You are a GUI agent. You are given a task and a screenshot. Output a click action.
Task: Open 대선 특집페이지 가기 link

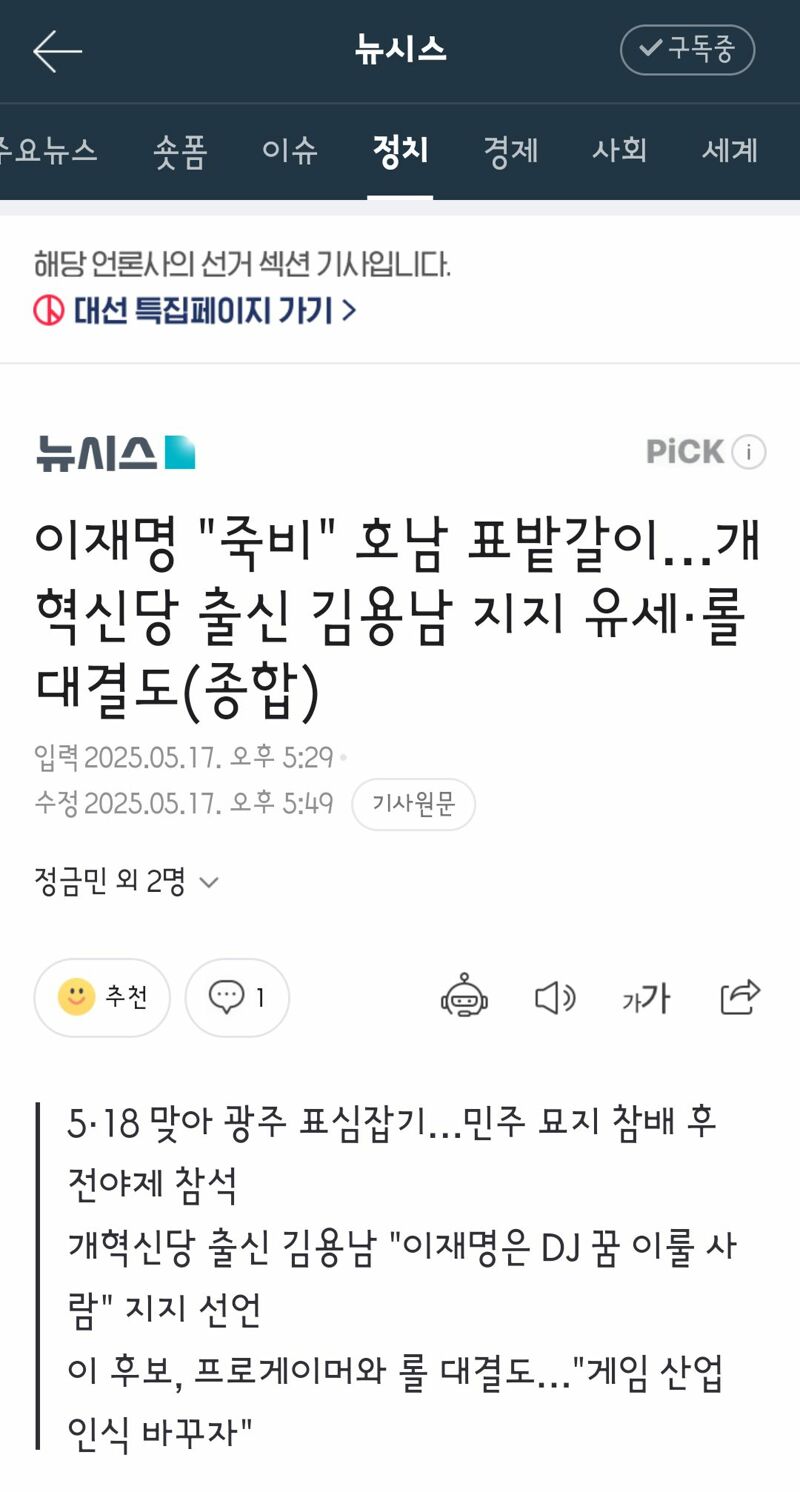pos(195,311)
